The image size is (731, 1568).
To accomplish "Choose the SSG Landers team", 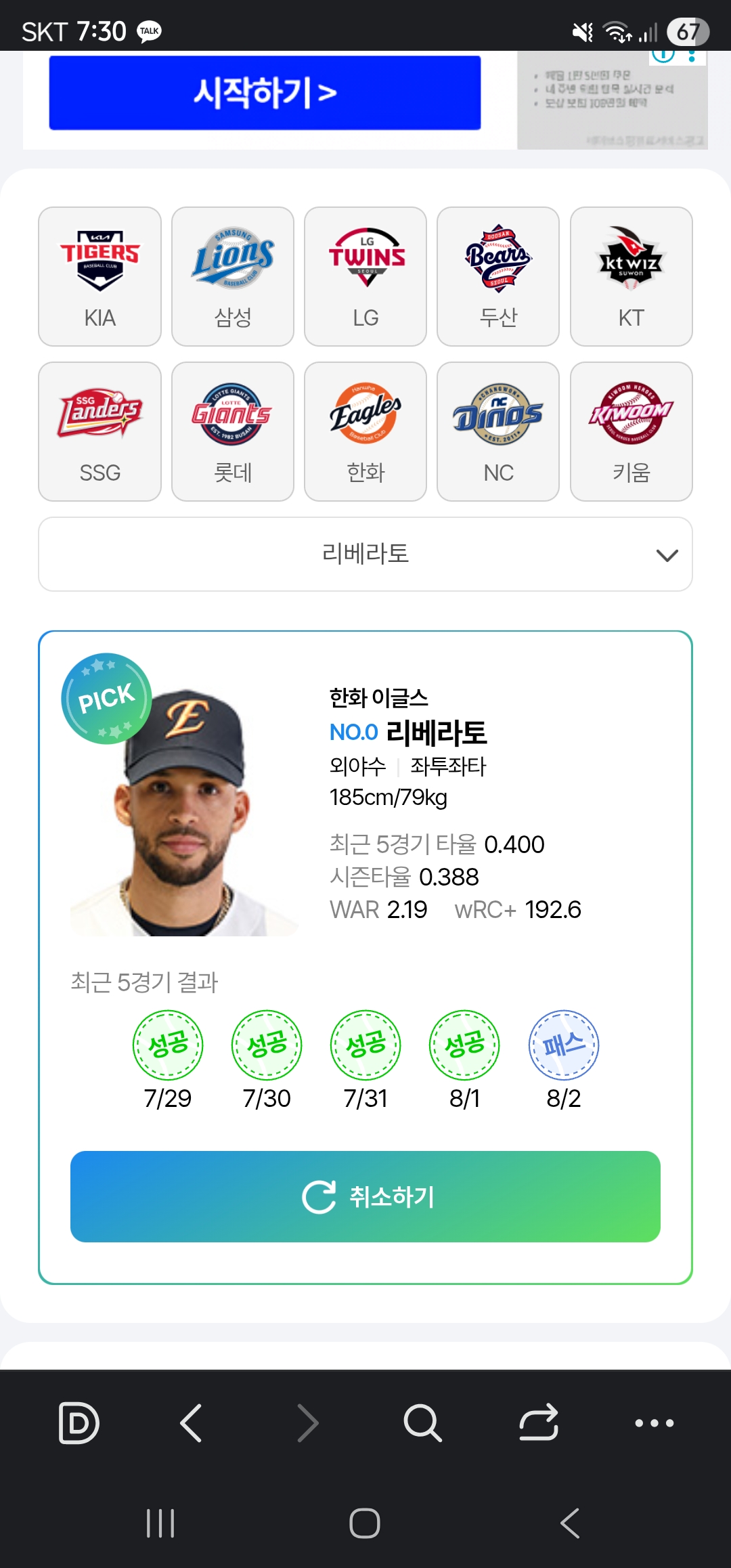I will tap(100, 431).
